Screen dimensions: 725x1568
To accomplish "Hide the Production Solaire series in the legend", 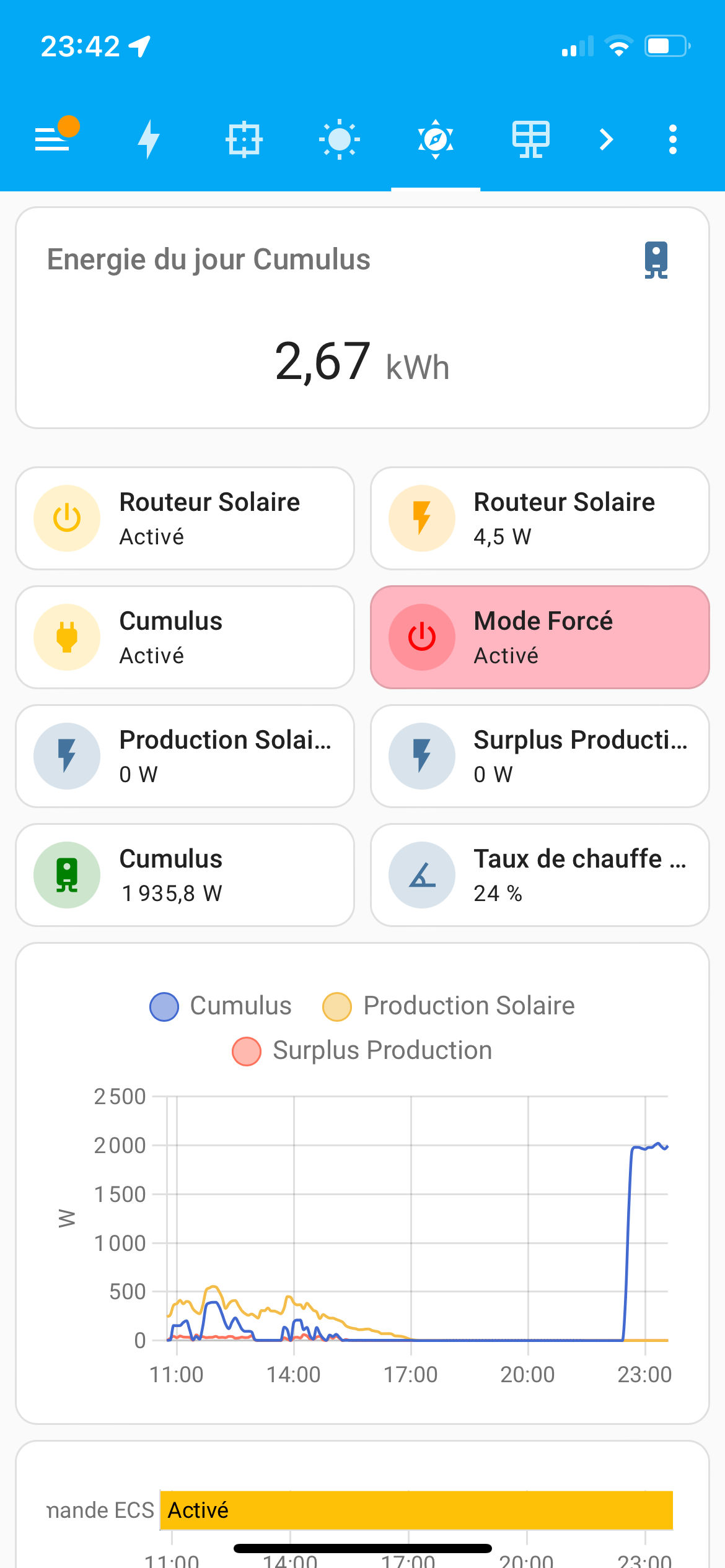I will pos(449,1006).
